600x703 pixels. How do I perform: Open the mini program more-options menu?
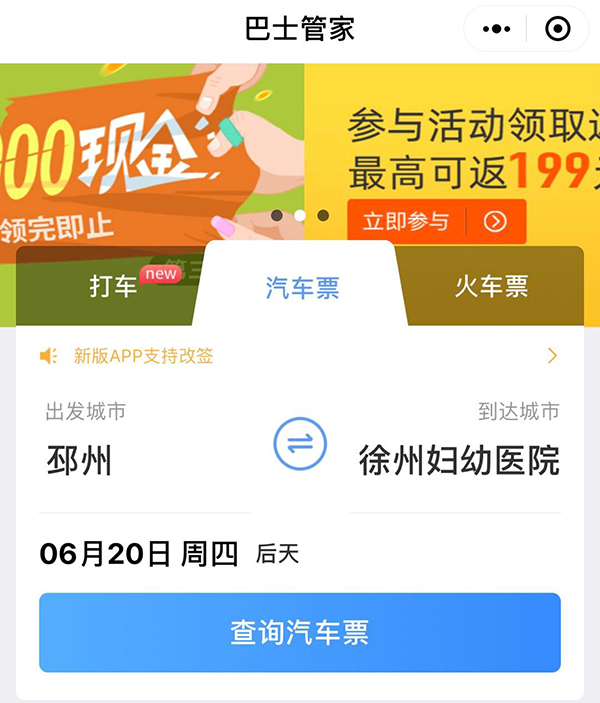click(496, 29)
